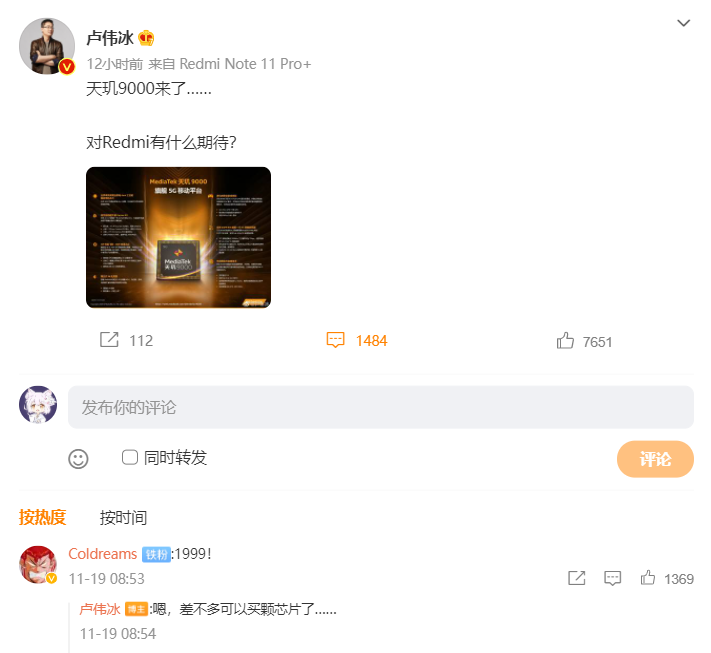Expand the post options chevron
This screenshot has width=711, height=653.
(684, 23)
